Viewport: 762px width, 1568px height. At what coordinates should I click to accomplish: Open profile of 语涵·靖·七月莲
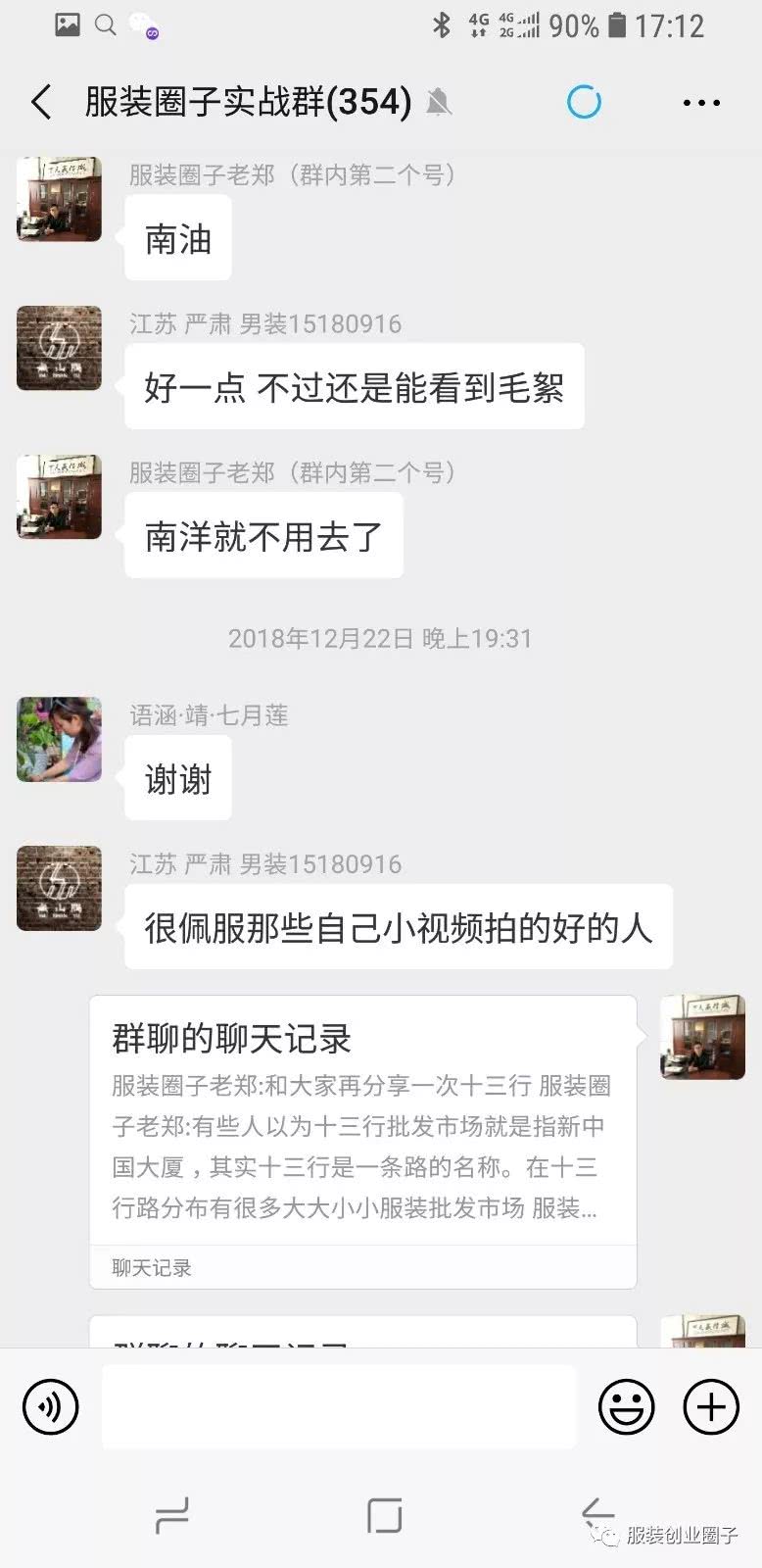pos(60,739)
